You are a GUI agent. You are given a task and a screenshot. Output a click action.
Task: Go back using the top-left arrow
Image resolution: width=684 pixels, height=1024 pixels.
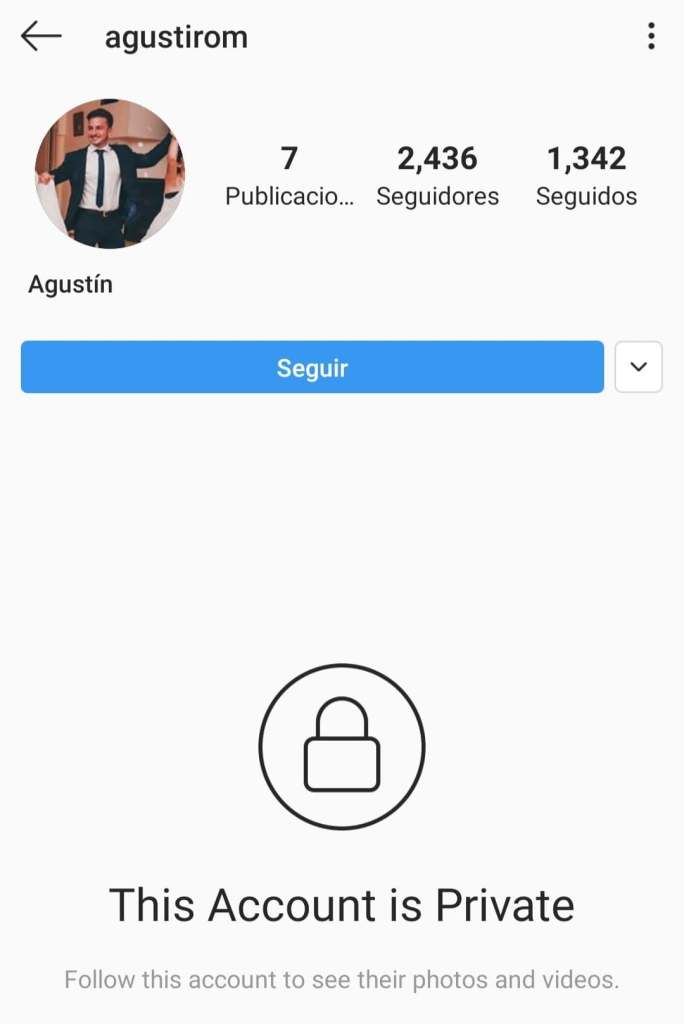(41, 37)
